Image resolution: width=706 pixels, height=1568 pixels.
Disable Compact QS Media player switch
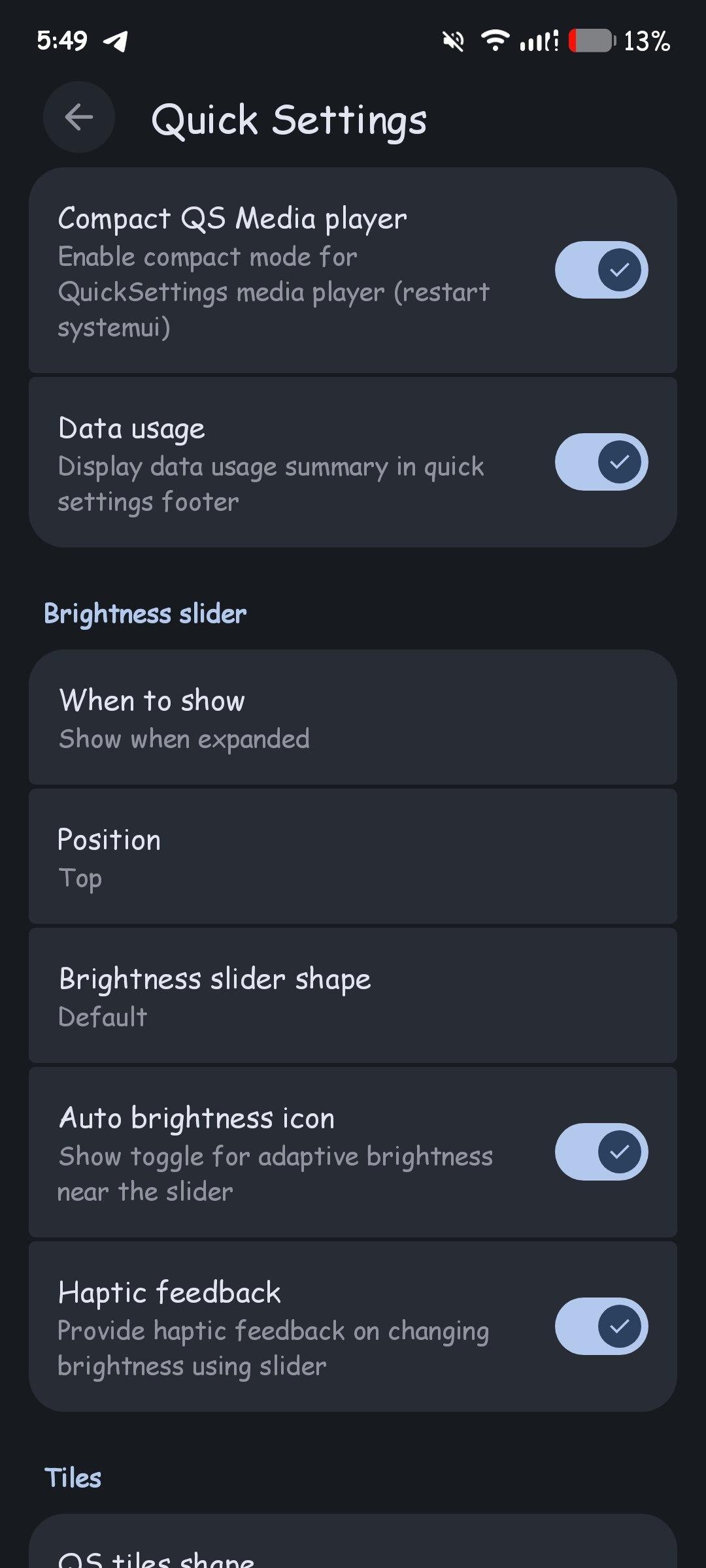(601, 270)
